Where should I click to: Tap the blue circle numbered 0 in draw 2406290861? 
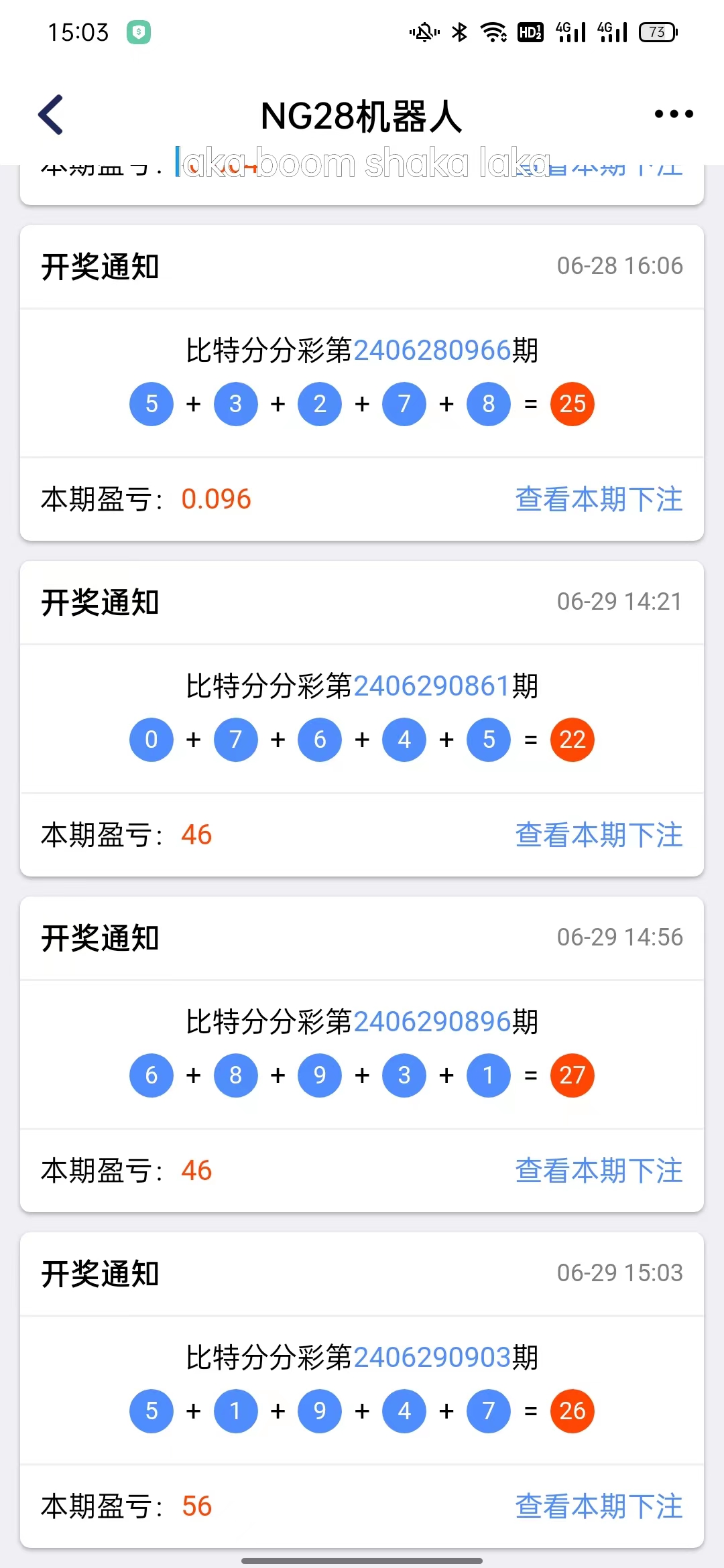point(151,739)
